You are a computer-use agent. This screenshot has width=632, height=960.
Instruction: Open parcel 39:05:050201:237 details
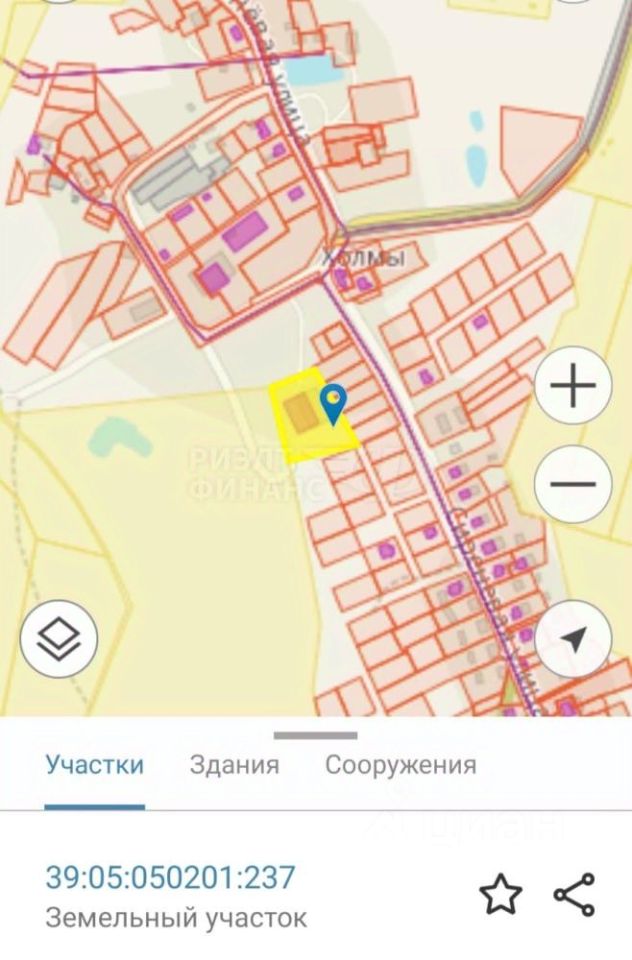[x=171, y=878]
